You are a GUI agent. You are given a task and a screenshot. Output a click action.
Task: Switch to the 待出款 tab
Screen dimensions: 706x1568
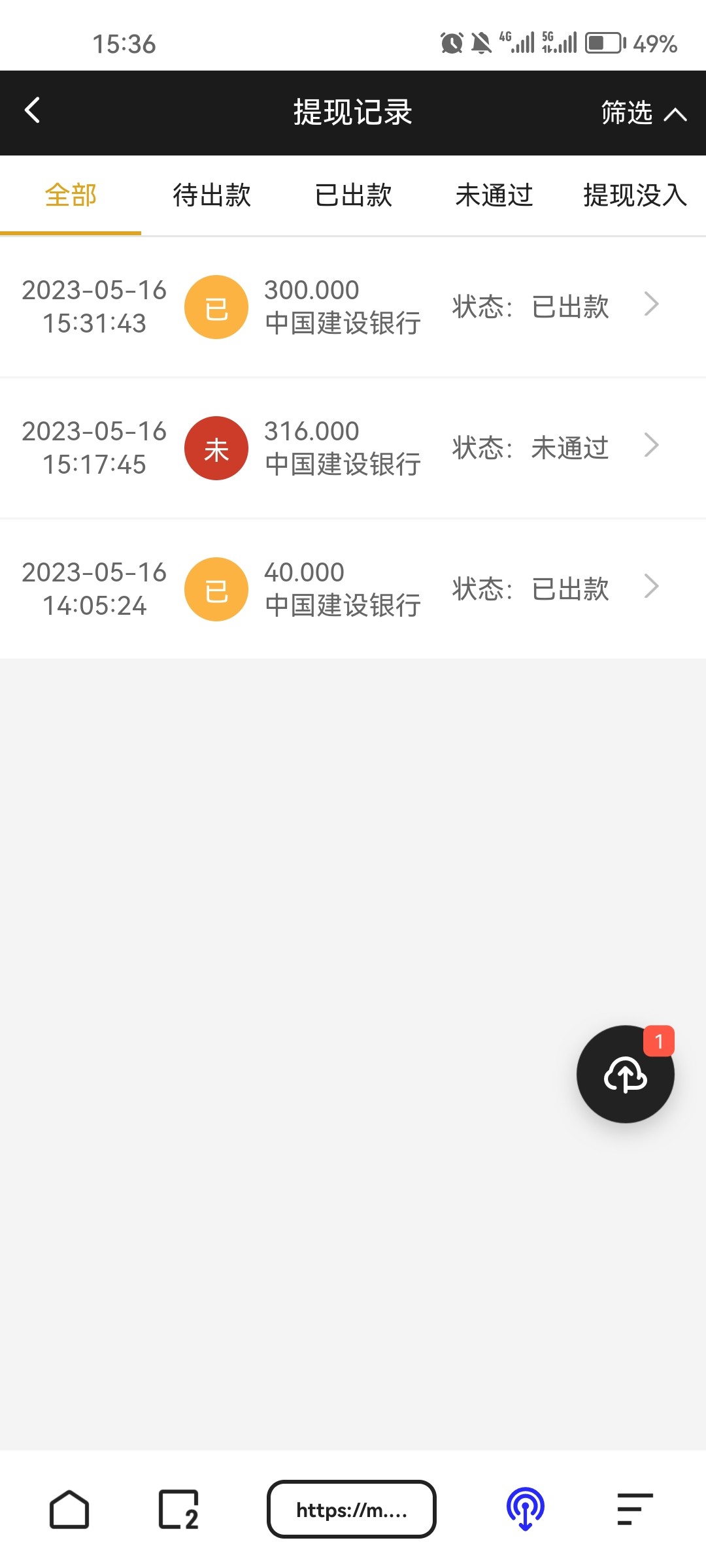tap(210, 195)
